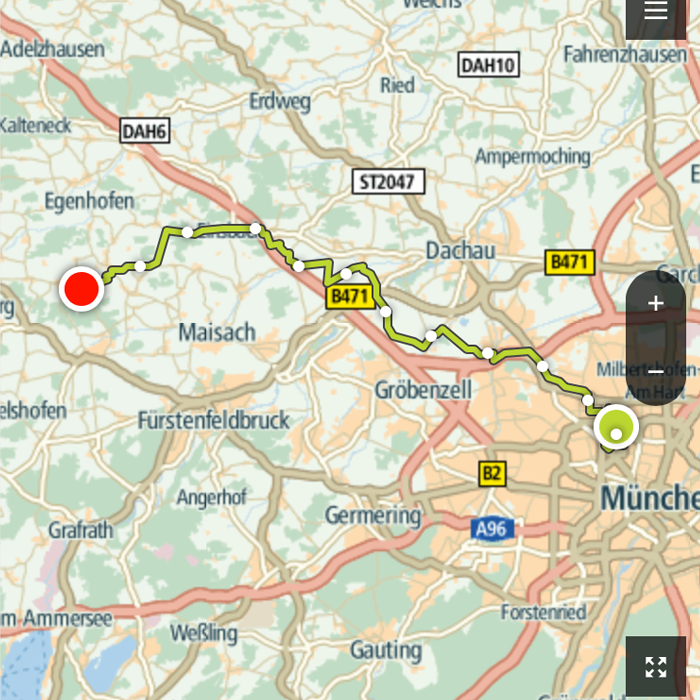Open the hamburger menu
The image size is (700, 700).
point(655,12)
